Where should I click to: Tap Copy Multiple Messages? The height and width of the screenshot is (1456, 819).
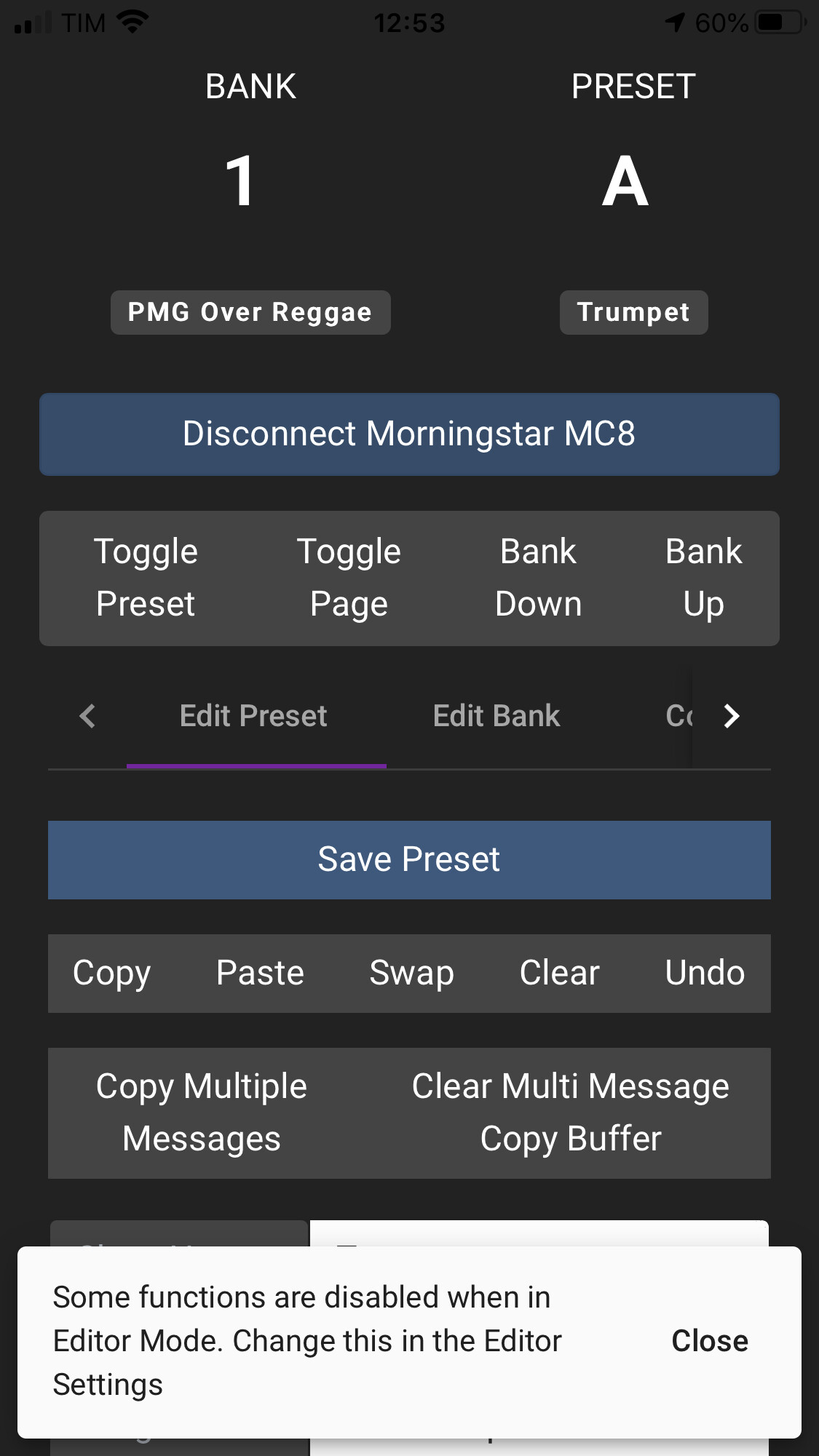point(202,1113)
